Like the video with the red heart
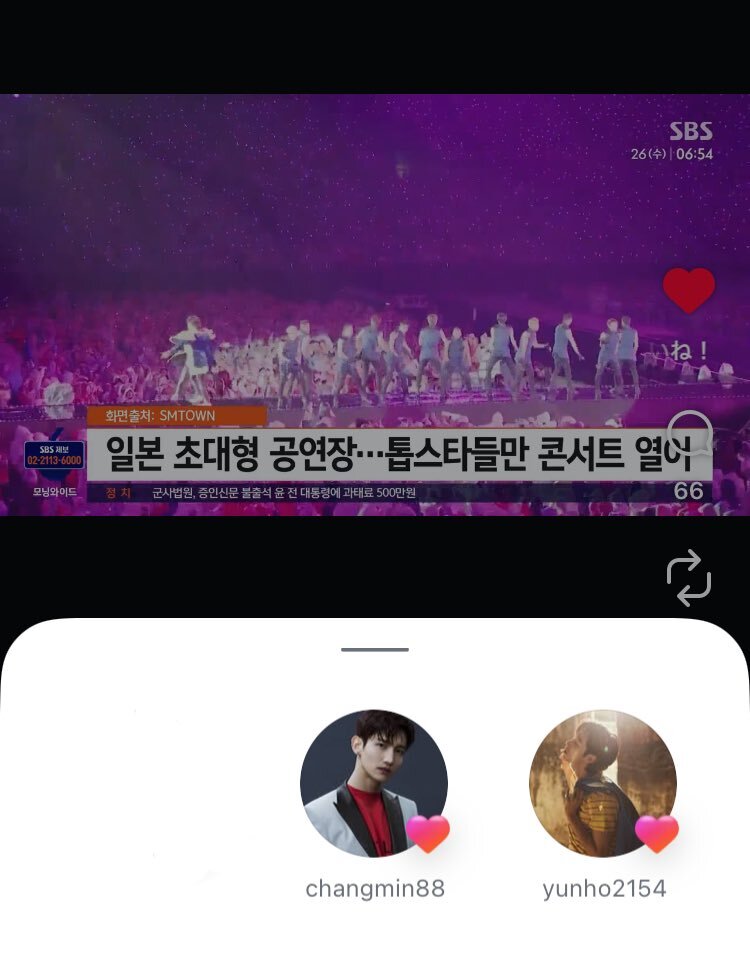The height and width of the screenshot is (972, 750). coord(689,291)
